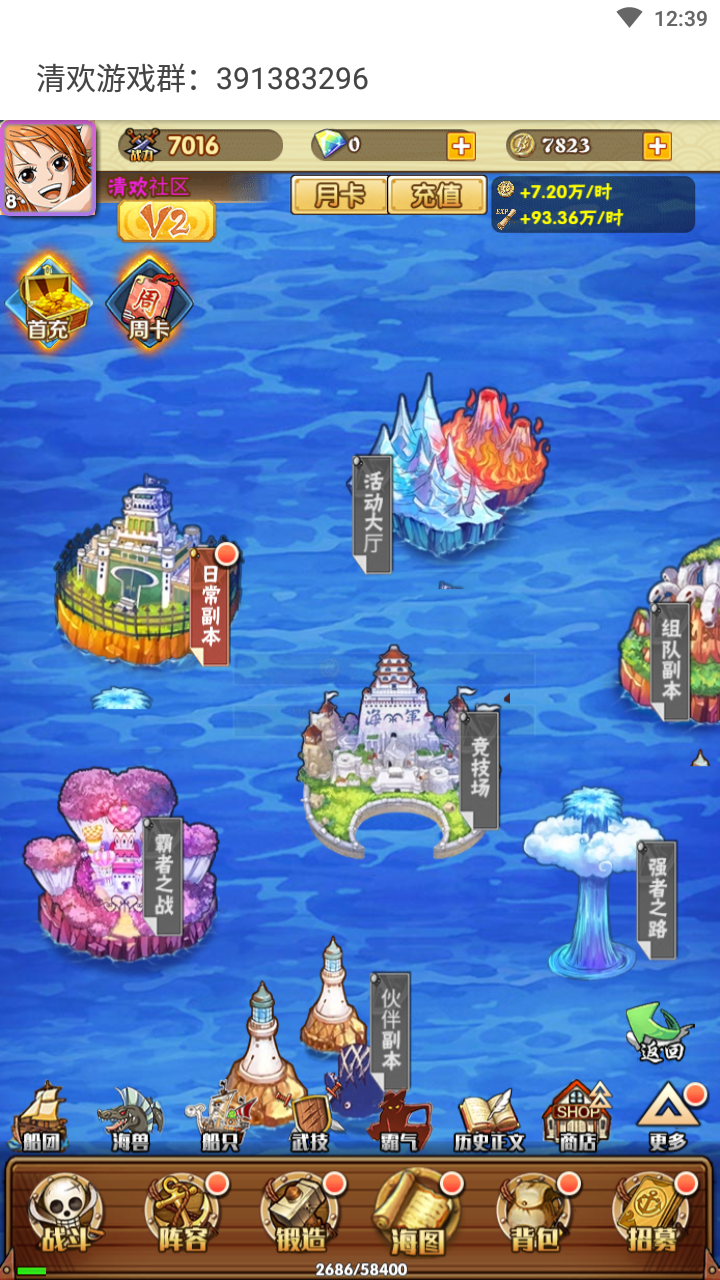
Task: Open the player avatar profile
Action: coord(48,168)
